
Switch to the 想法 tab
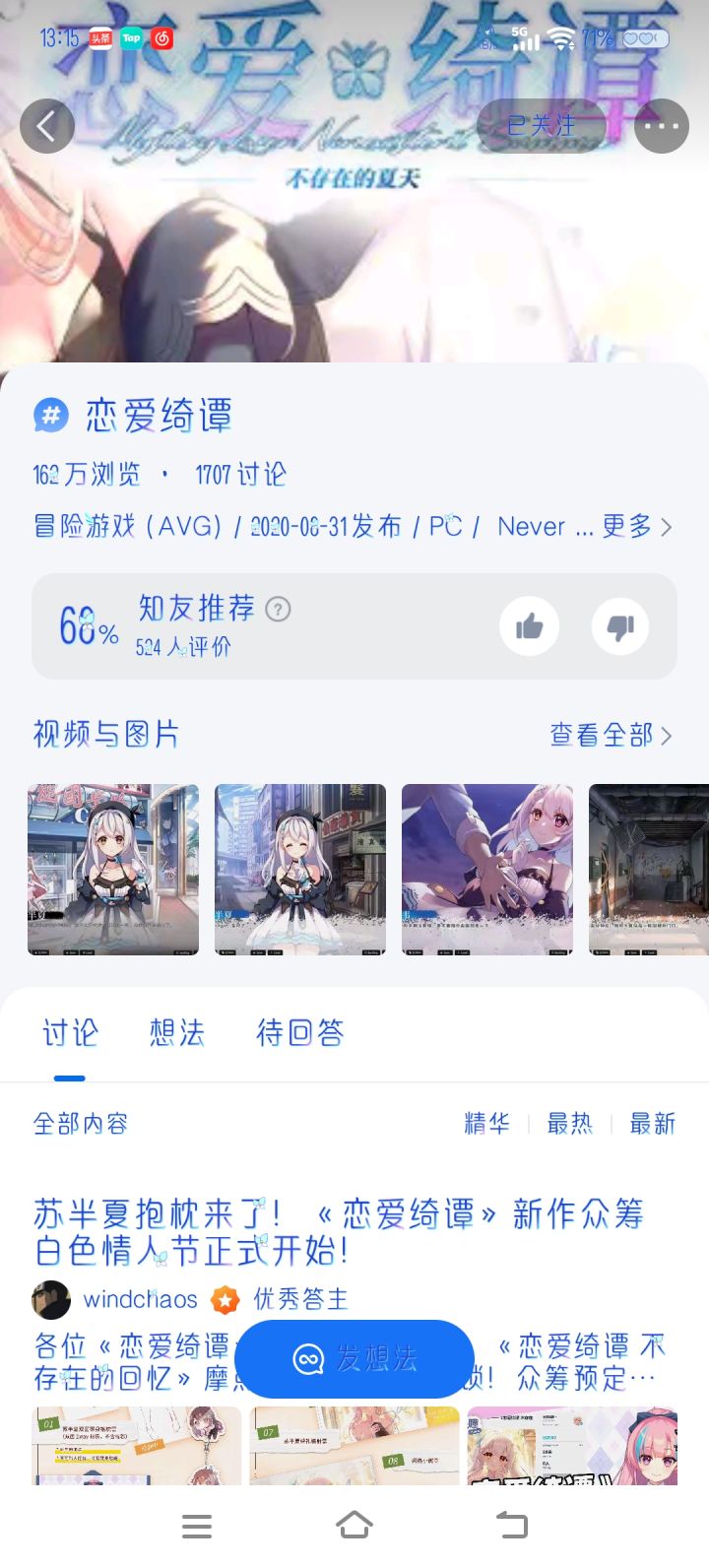[177, 1032]
